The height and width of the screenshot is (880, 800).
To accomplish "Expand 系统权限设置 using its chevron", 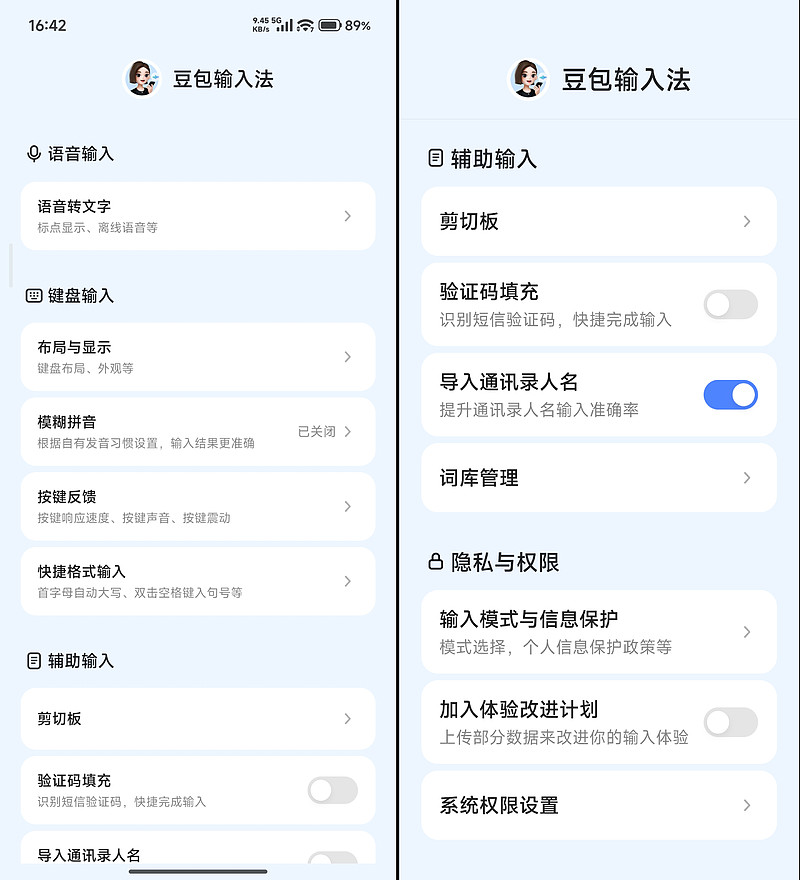I will (747, 805).
